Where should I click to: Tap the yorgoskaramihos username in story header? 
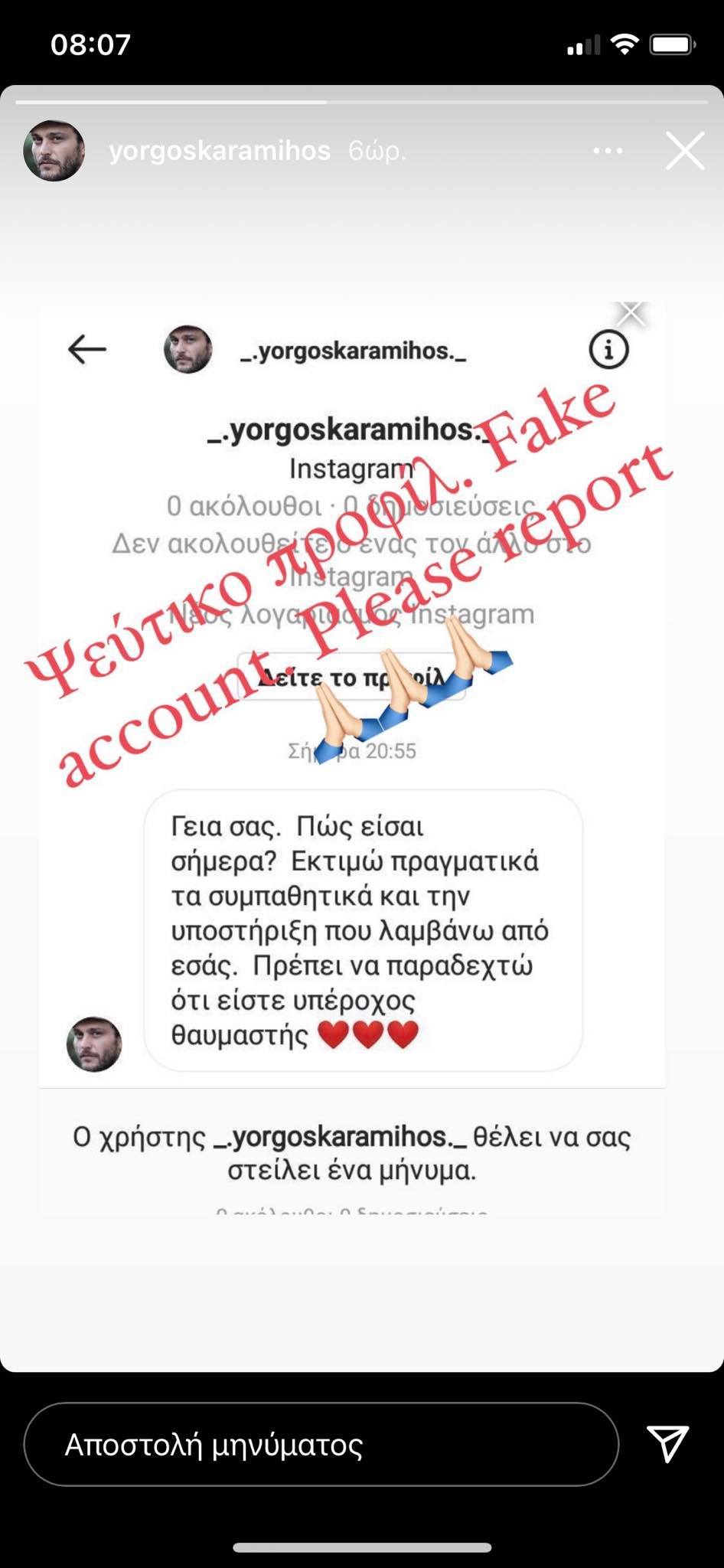pos(220,151)
